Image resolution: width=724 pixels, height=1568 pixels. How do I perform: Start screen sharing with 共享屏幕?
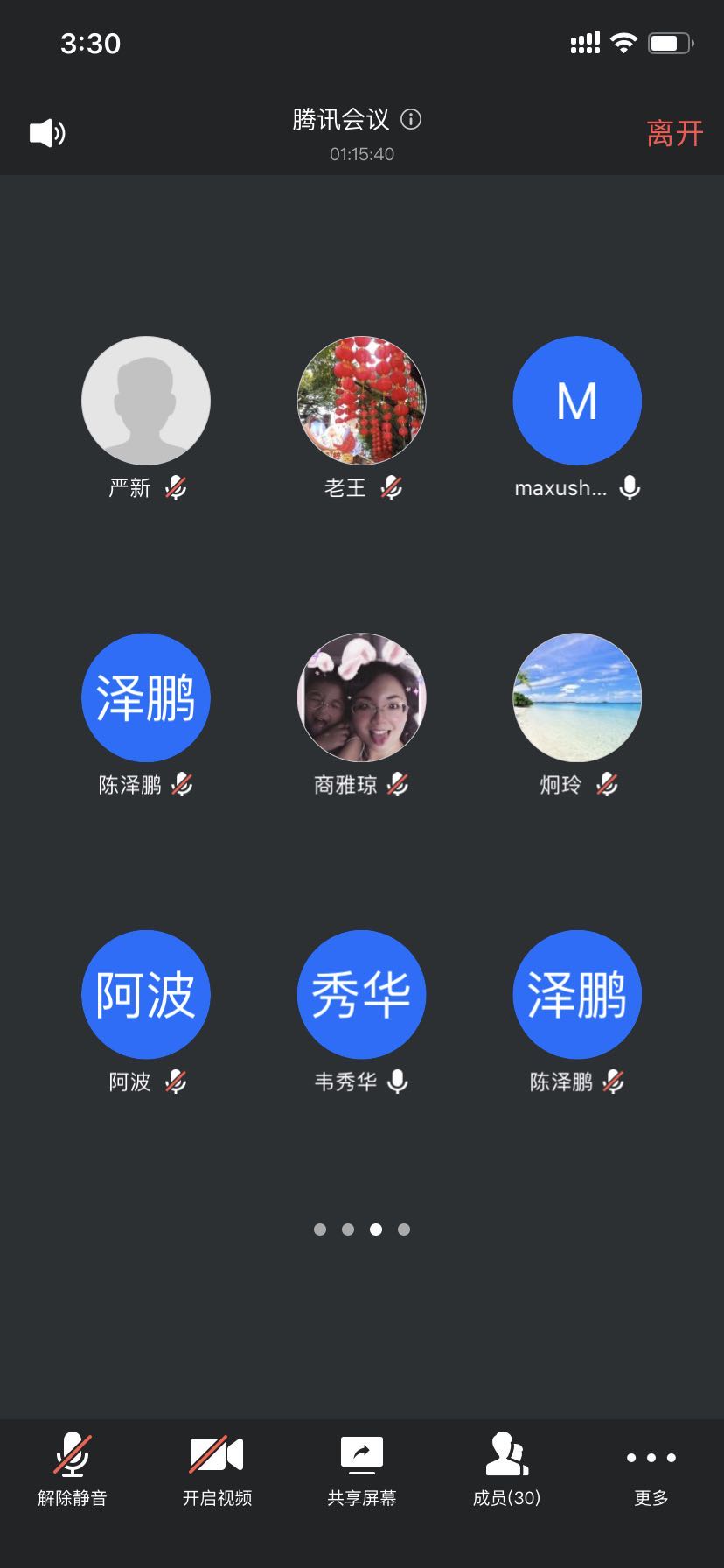pyautogui.click(x=362, y=1471)
